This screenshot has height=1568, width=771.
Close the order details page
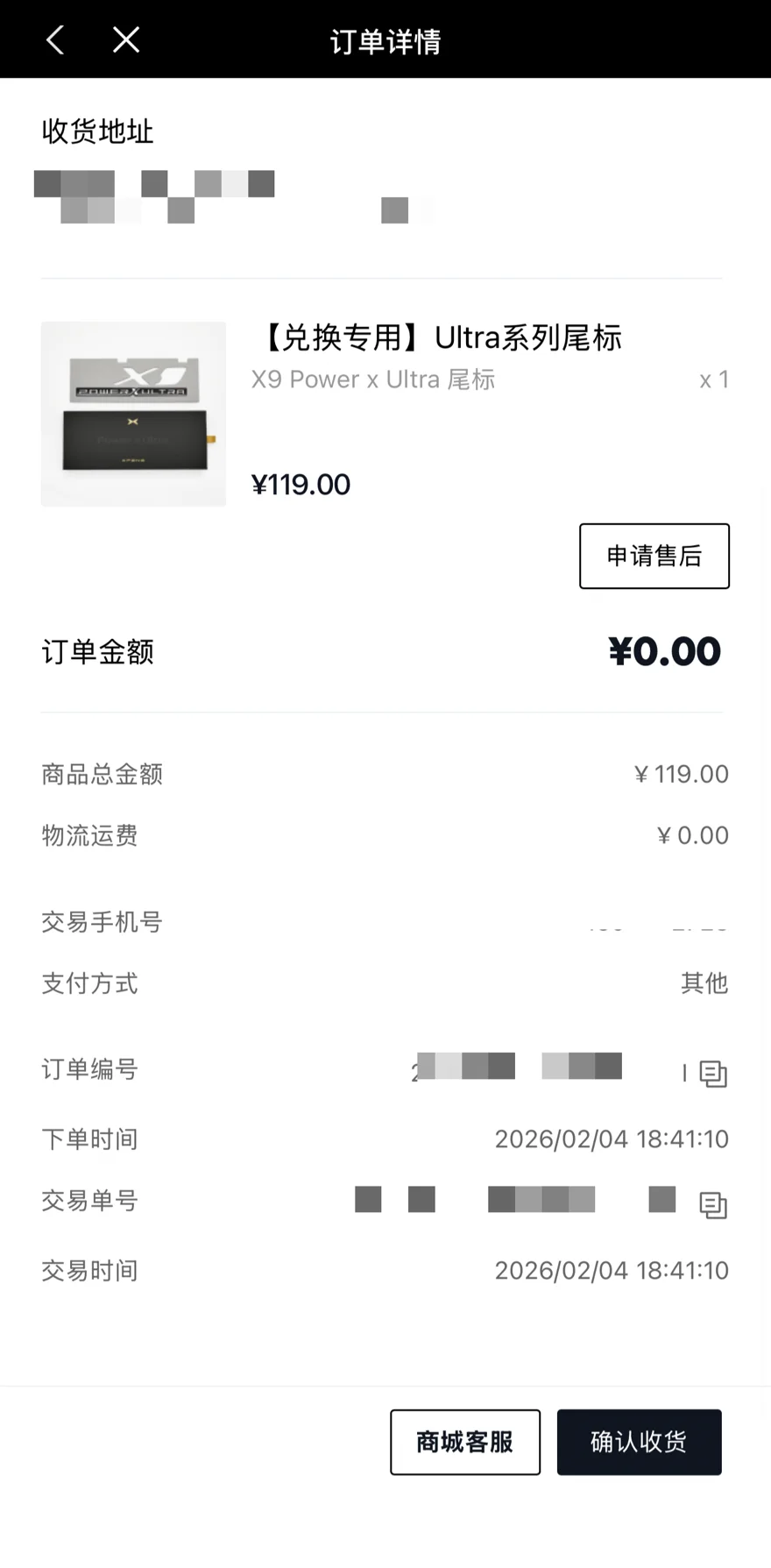126,39
